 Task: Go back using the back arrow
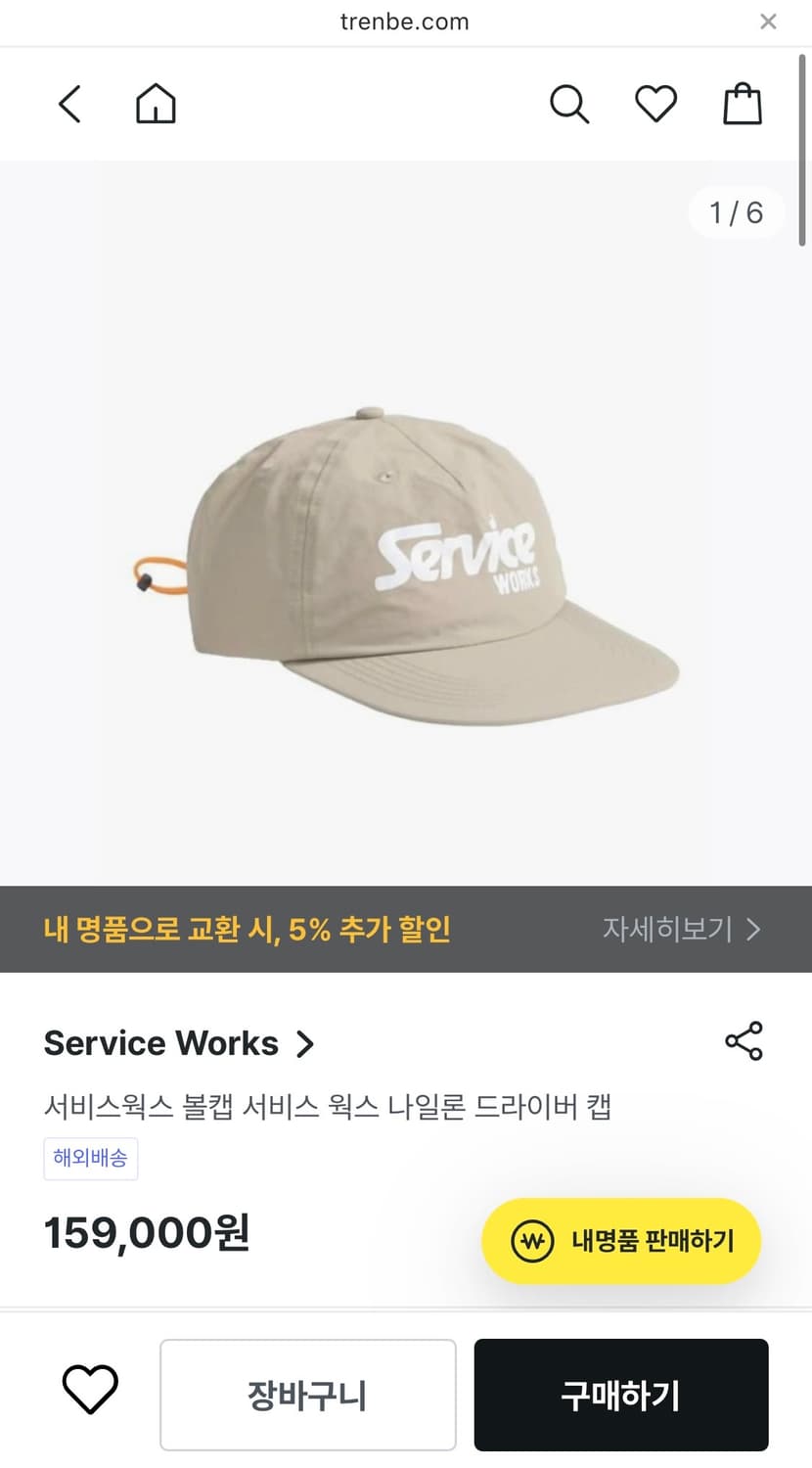pos(68,103)
